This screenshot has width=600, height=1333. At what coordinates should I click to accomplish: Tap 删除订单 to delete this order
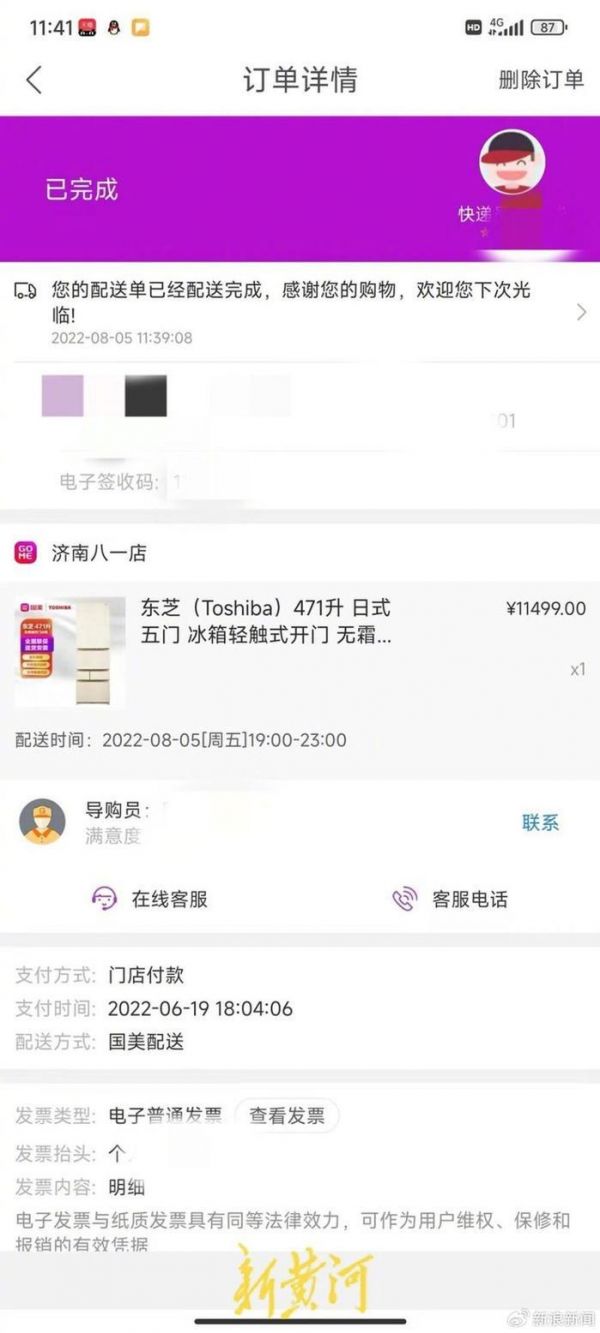[x=541, y=80]
